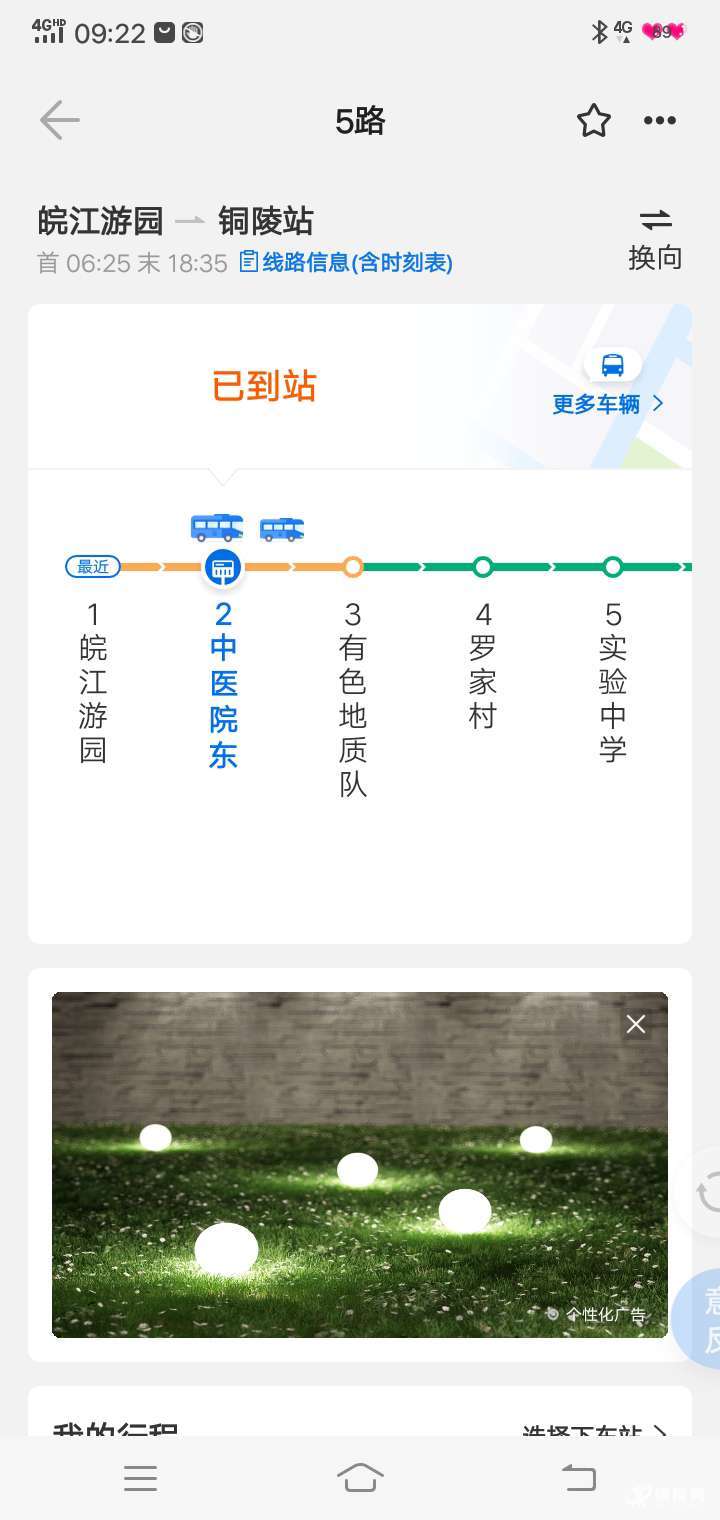This screenshot has height=1520, width=720.
Task: Open 线路信息(含时刻表) timetable link
Action: (346, 263)
